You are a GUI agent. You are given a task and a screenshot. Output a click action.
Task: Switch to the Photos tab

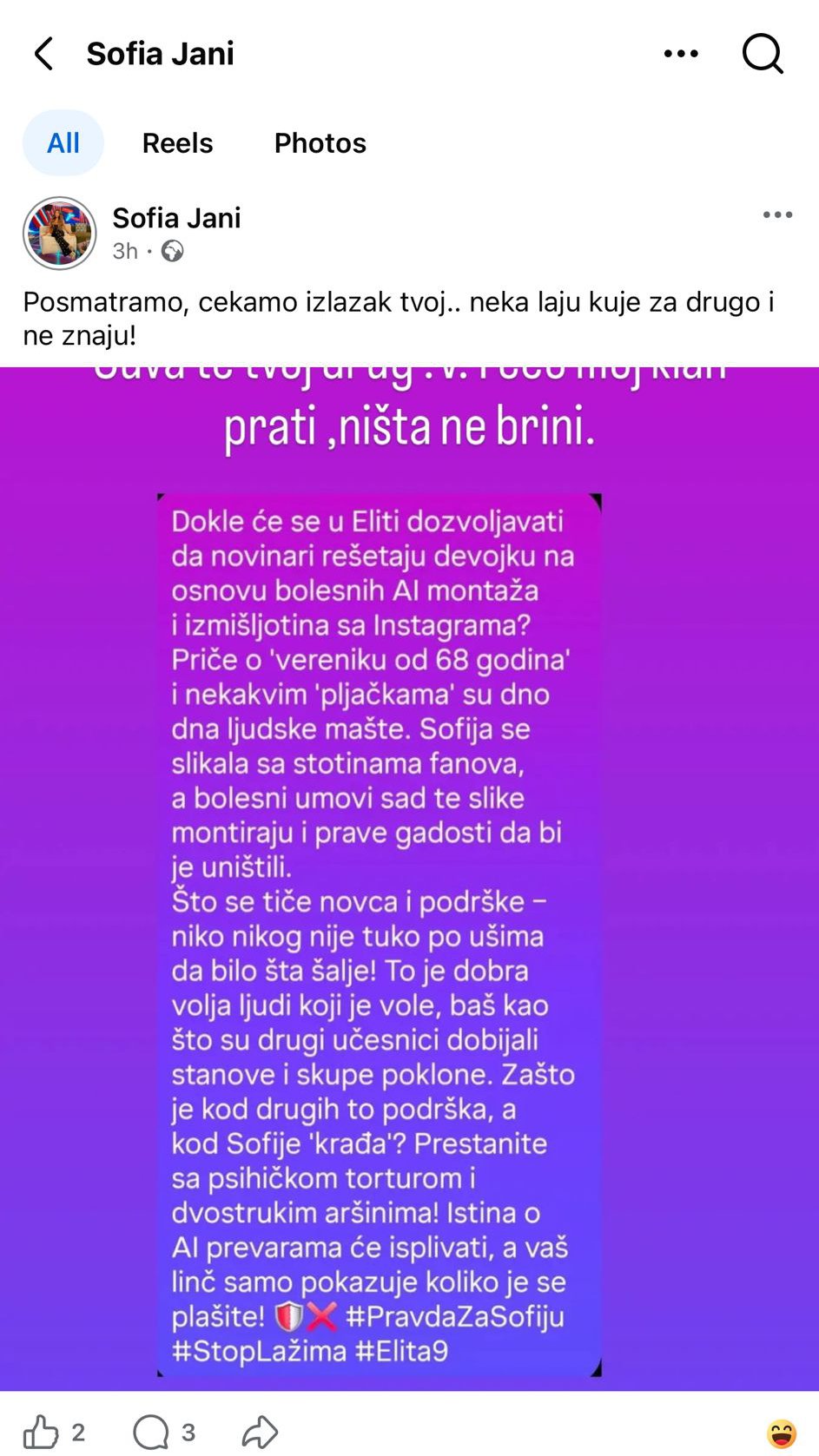click(x=320, y=142)
